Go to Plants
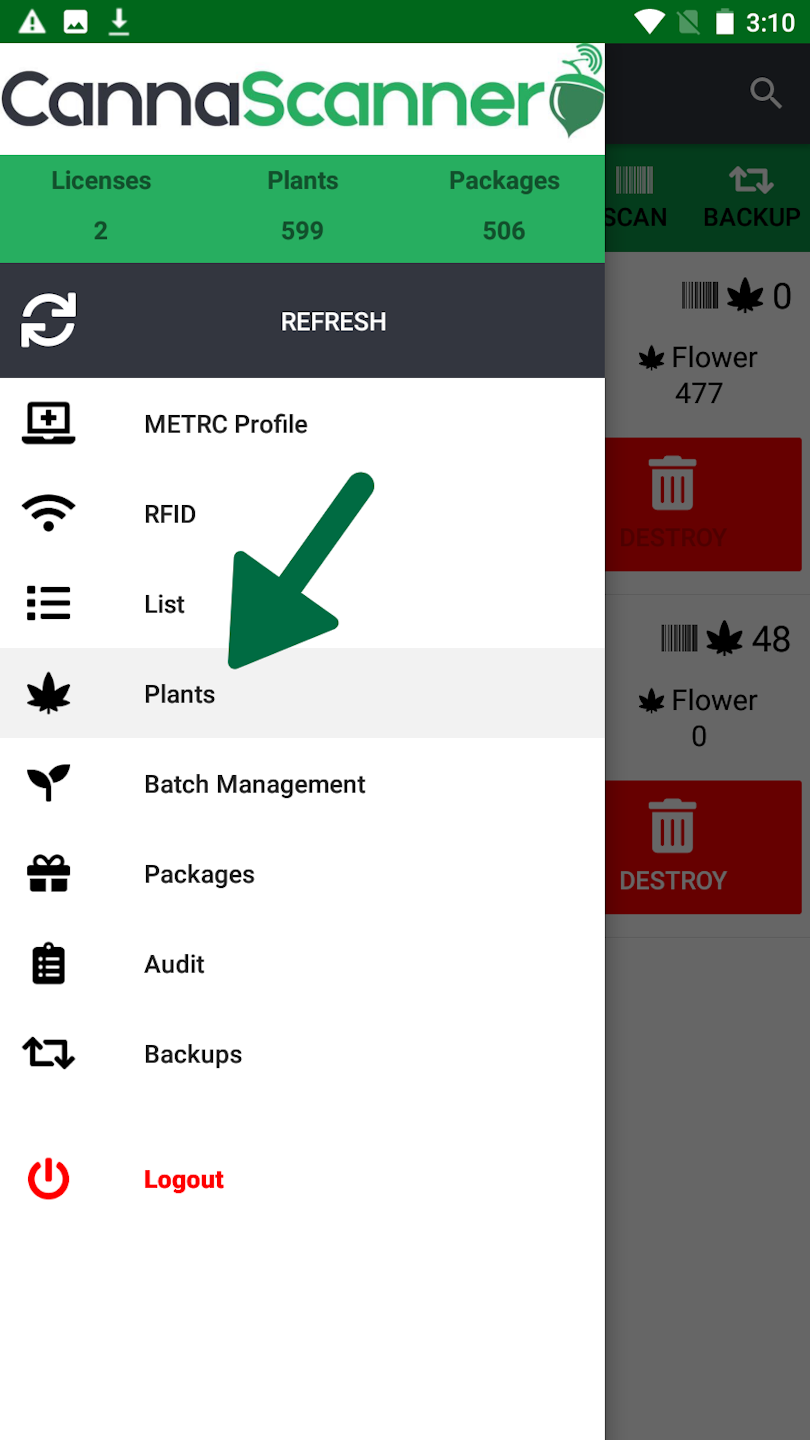 coord(180,694)
